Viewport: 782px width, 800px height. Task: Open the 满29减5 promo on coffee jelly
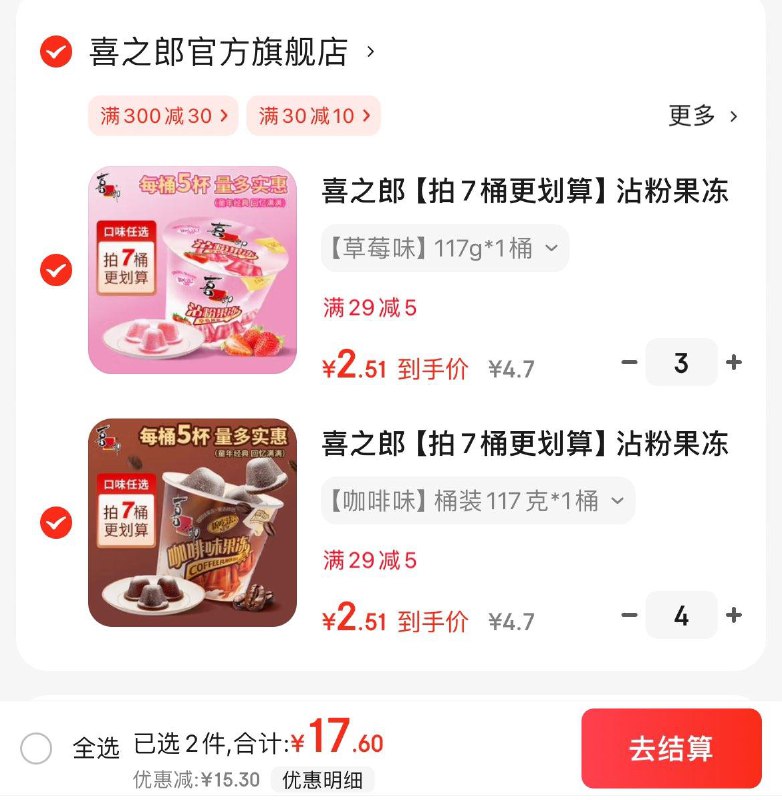[369, 561]
